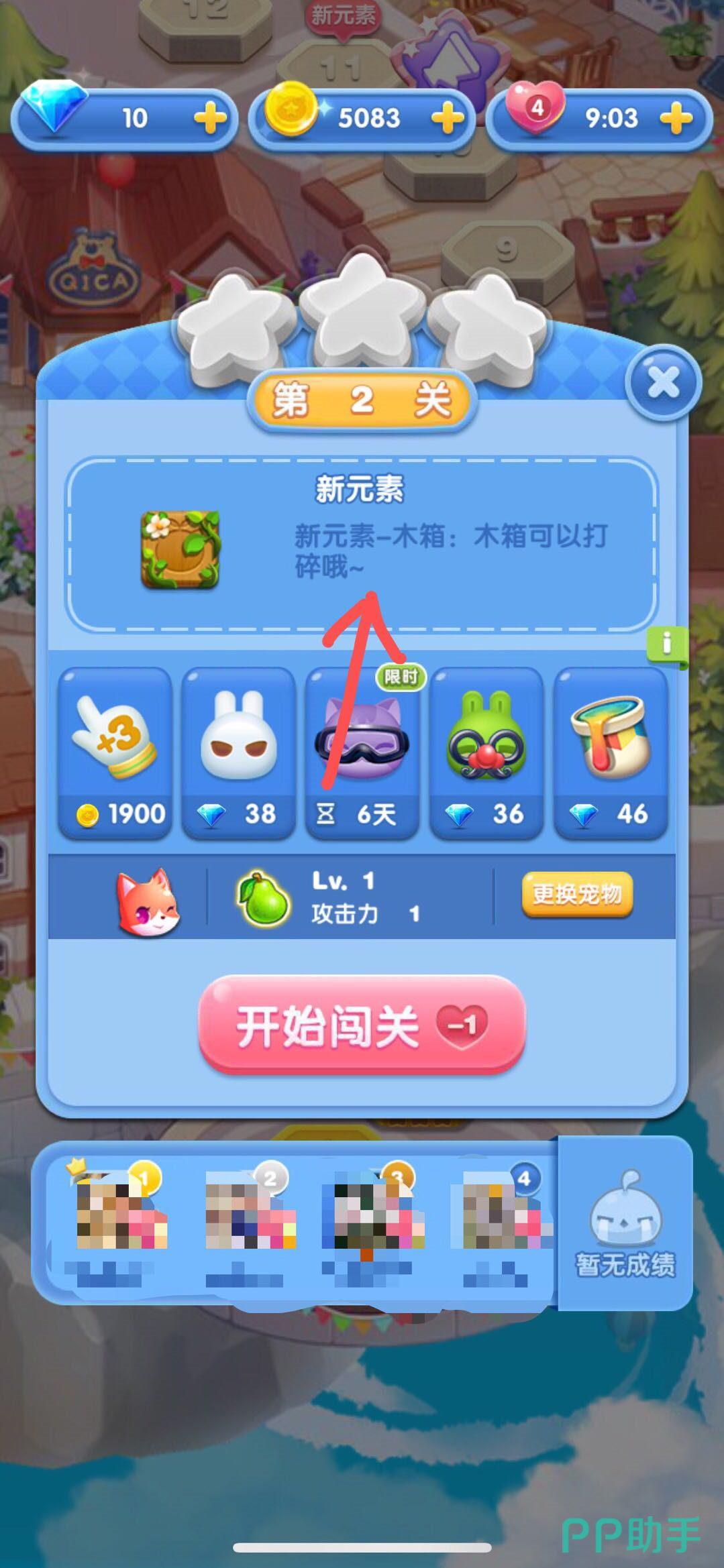Add more gold coins with the plus
The image size is (724, 1568).
coord(447,119)
